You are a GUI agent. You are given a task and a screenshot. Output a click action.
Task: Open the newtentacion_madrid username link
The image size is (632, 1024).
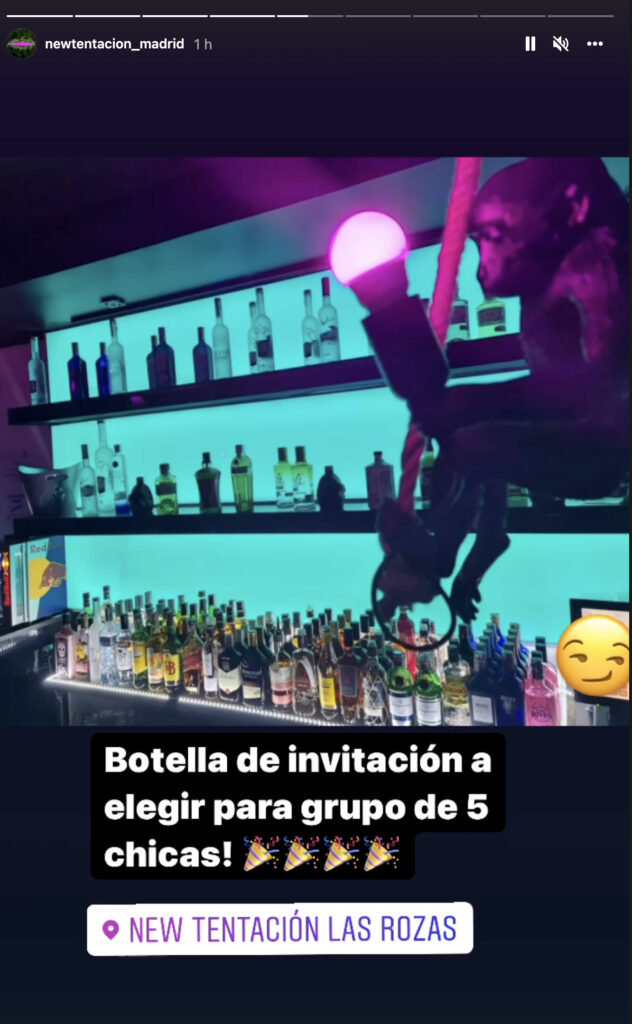tap(114, 44)
